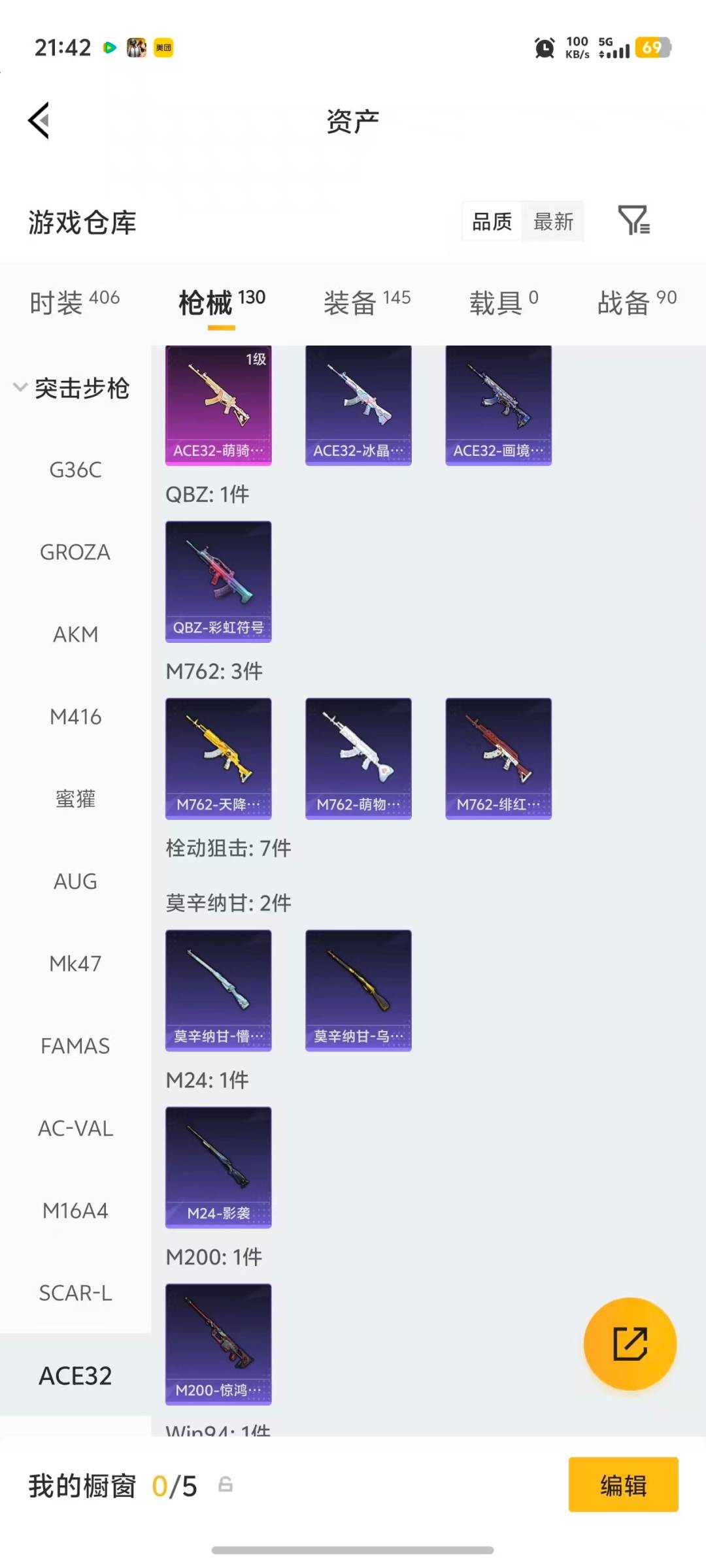View the M24-影袭 weapon skin
This screenshot has height=1568, width=706.
[x=218, y=1166]
